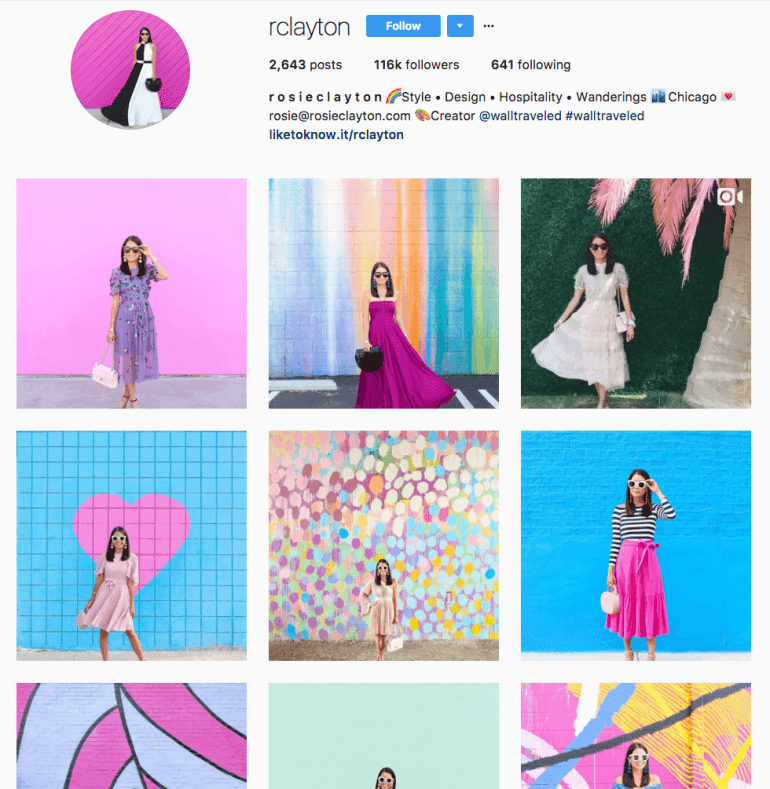Viewport: 770px width, 789px height.
Task: Open the liketoknow.it/rclayton link
Action: (336, 134)
